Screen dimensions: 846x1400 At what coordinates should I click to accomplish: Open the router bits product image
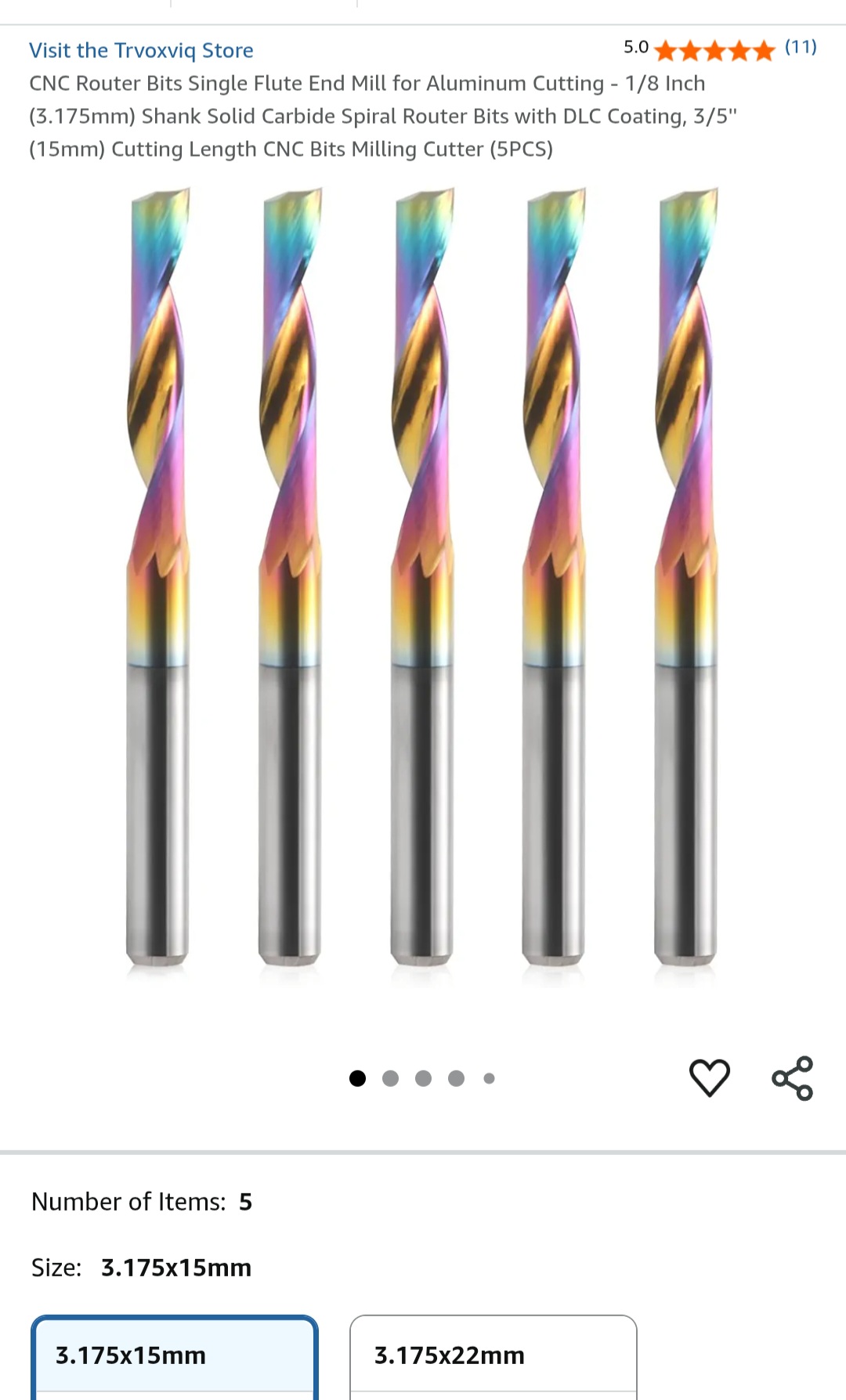pos(423,579)
